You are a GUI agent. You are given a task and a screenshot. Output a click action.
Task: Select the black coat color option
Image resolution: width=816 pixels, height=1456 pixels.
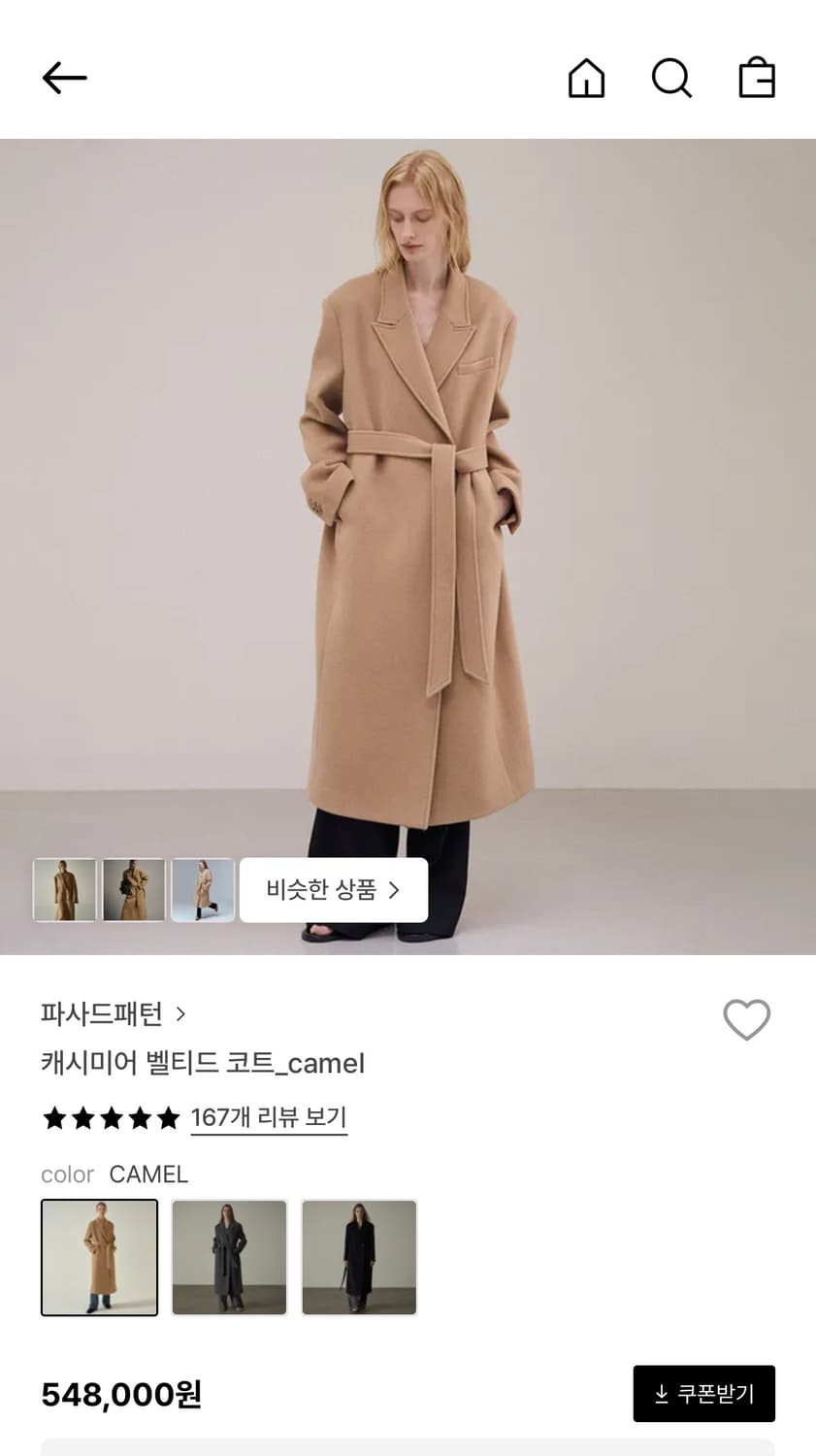pyautogui.click(x=359, y=1257)
